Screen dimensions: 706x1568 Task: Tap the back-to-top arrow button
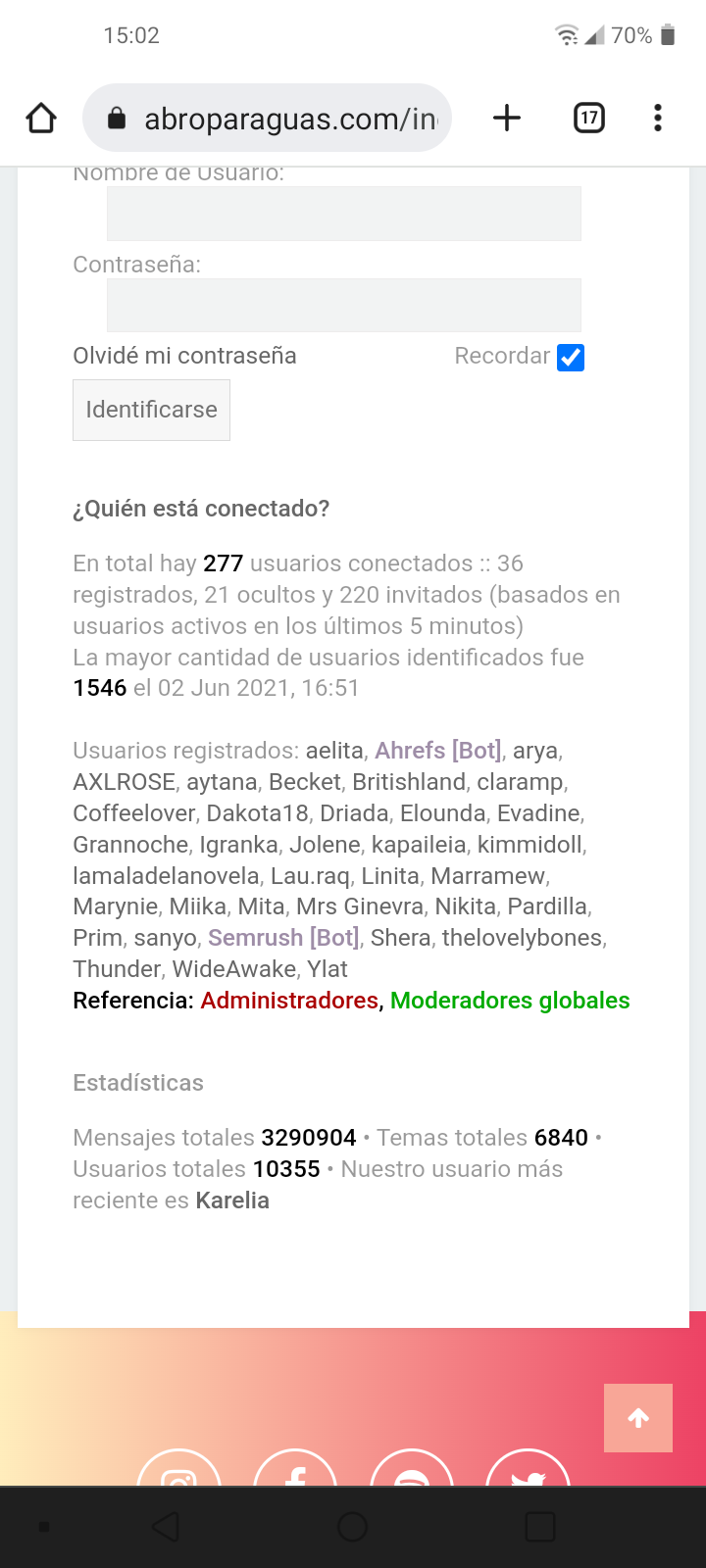tap(638, 1418)
